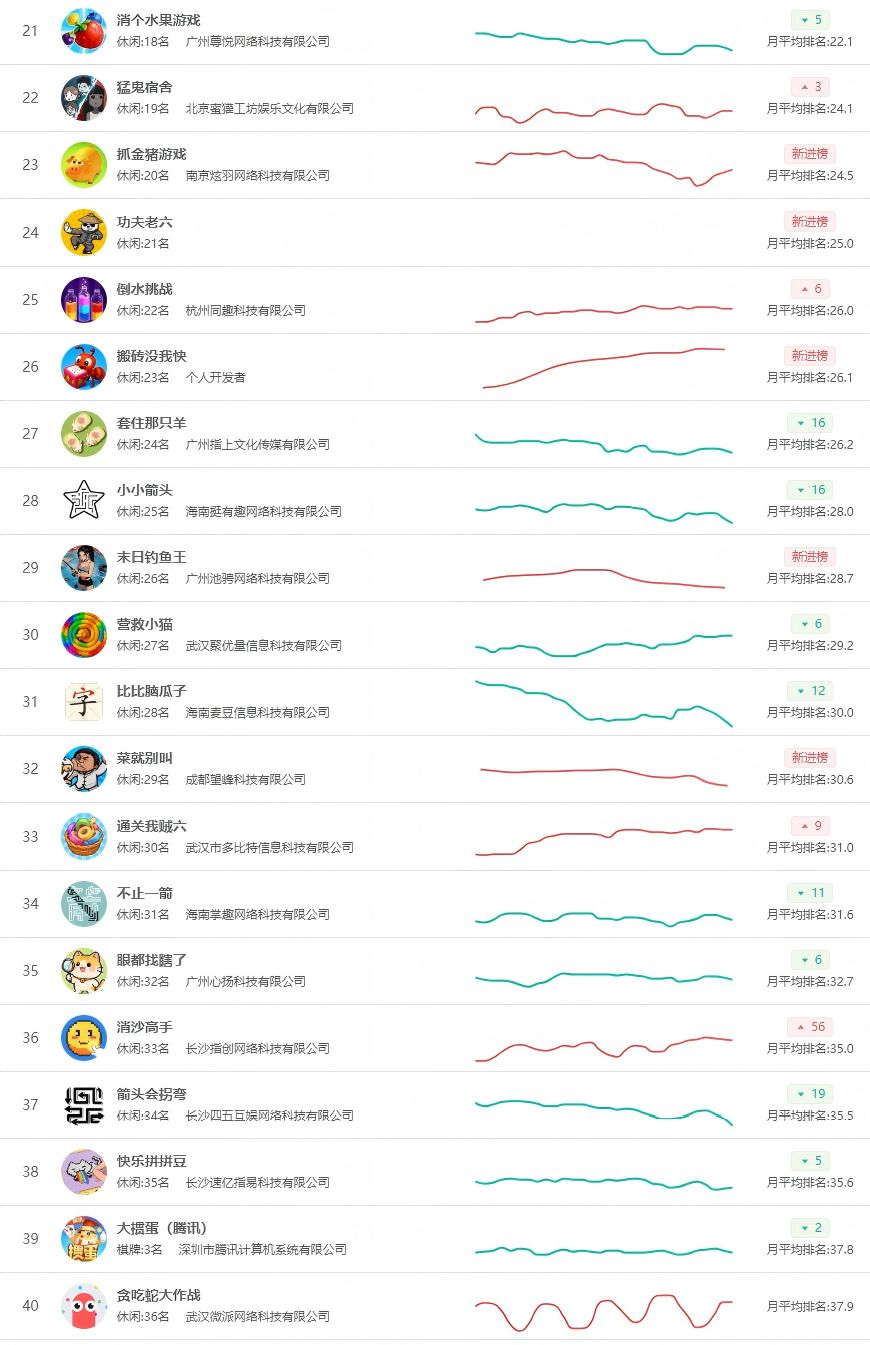Select the 营救小猫 row
This screenshot has height=1345, width=870.
click(435, 634)
